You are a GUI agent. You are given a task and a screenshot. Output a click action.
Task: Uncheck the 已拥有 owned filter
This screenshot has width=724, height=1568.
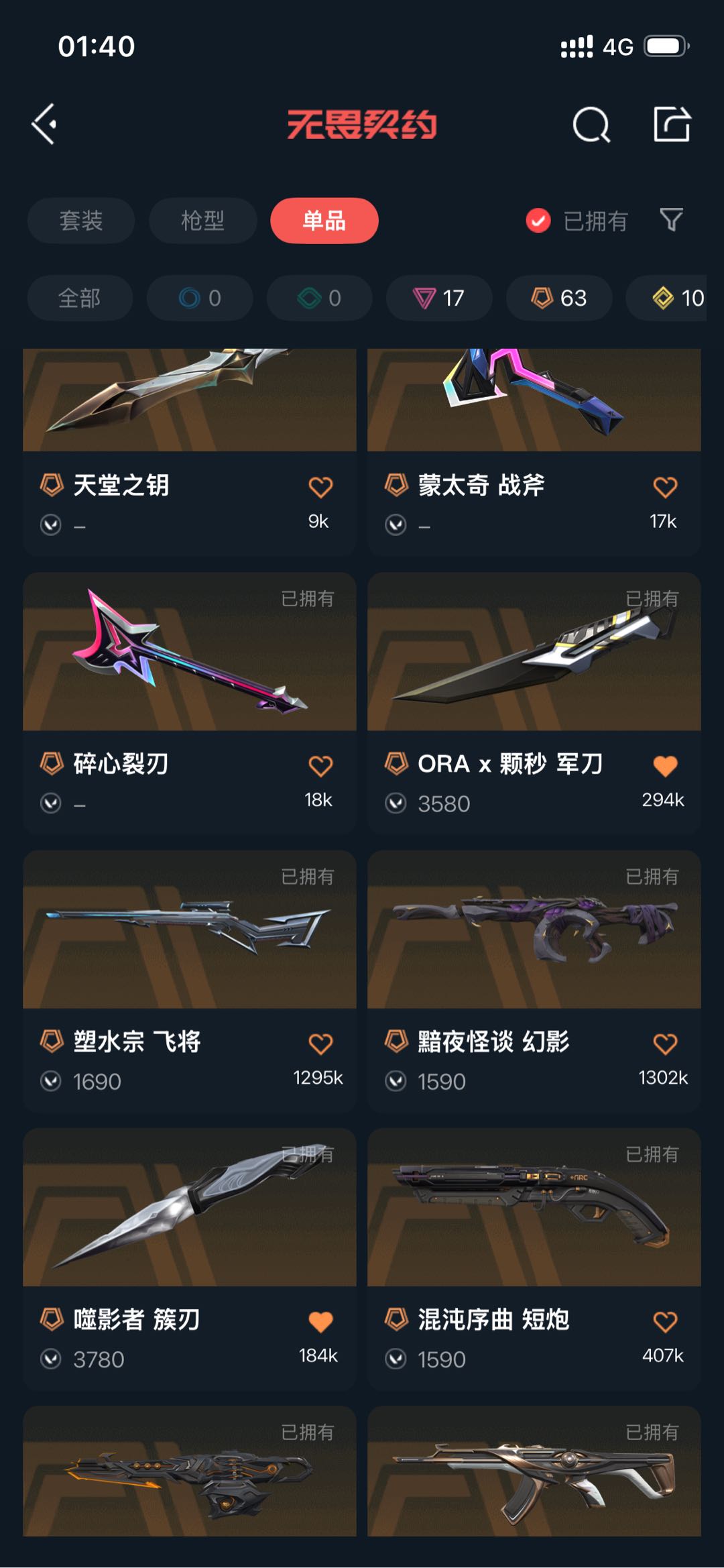tap(577, 221)
